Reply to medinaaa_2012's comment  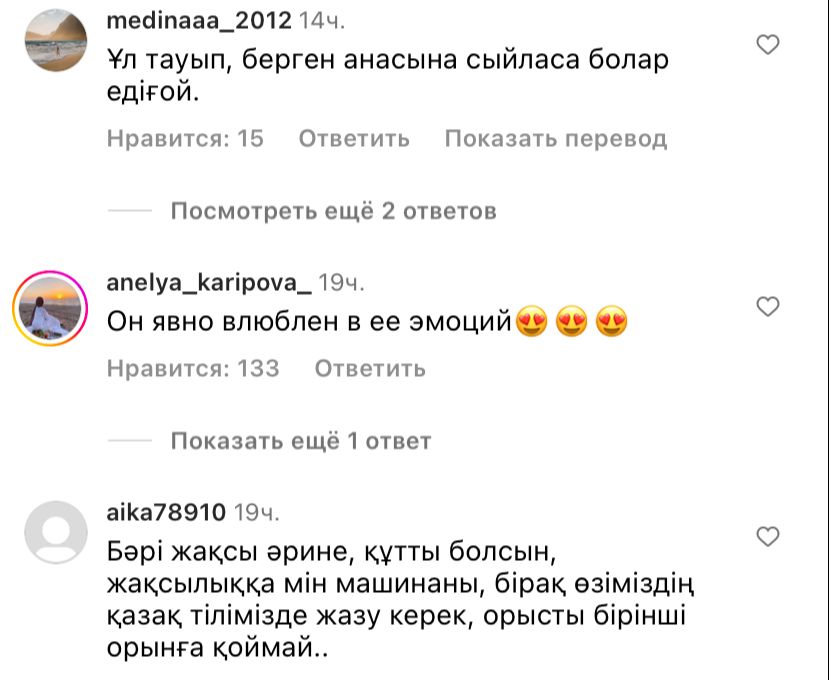click(354, 139)
